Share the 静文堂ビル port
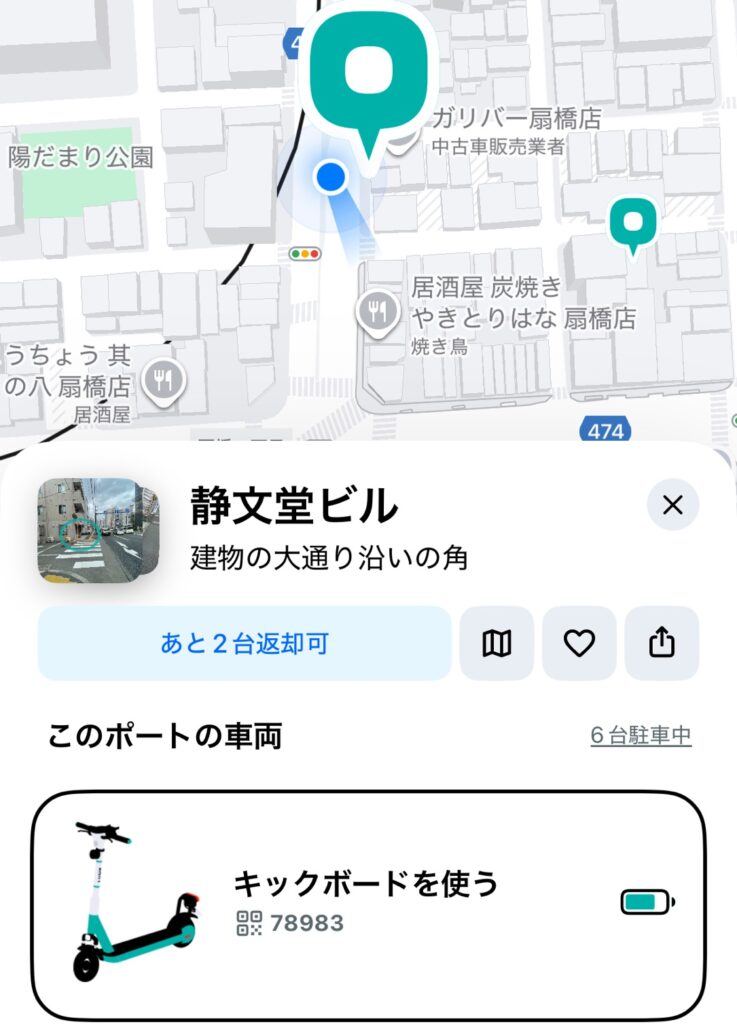The width and height of the screenshot is (737, 1024). tap(661, 644)
